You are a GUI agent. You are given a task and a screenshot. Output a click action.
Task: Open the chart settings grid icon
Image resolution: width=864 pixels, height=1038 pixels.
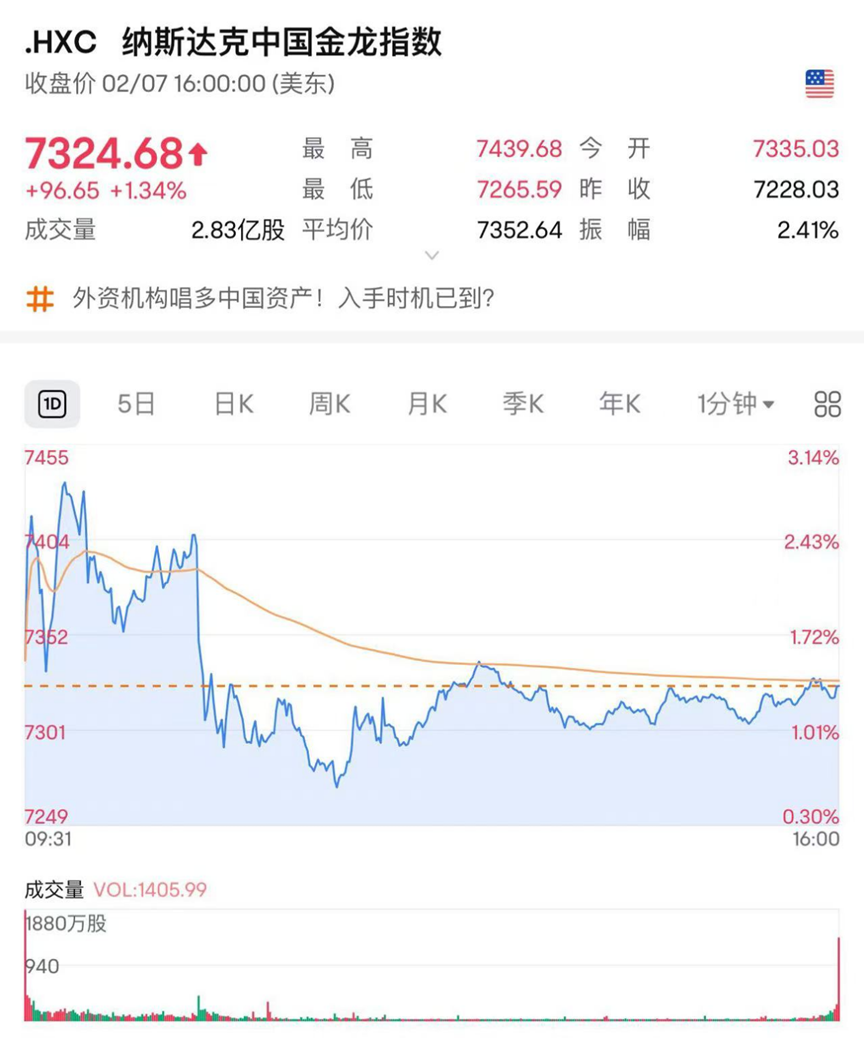(828, 404)
